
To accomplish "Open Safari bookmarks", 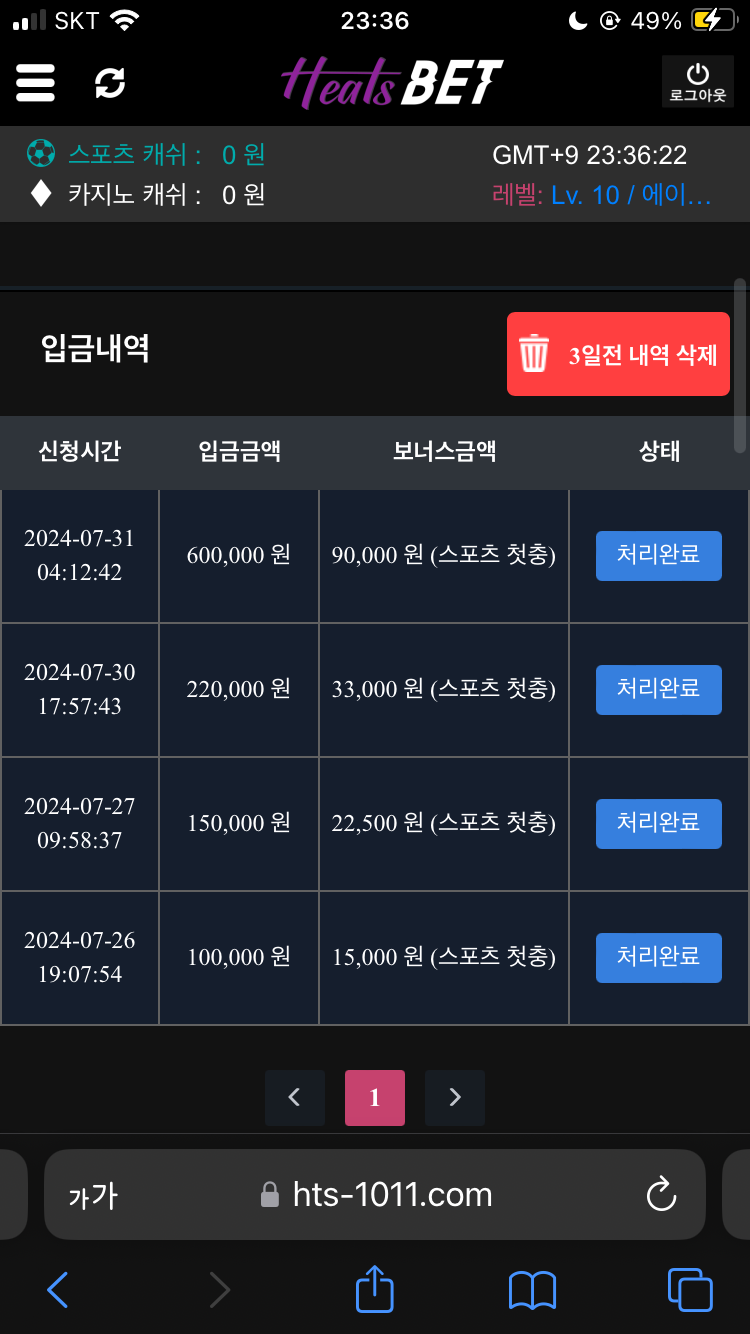I will pyautogui.click(x=532, y=1290).
